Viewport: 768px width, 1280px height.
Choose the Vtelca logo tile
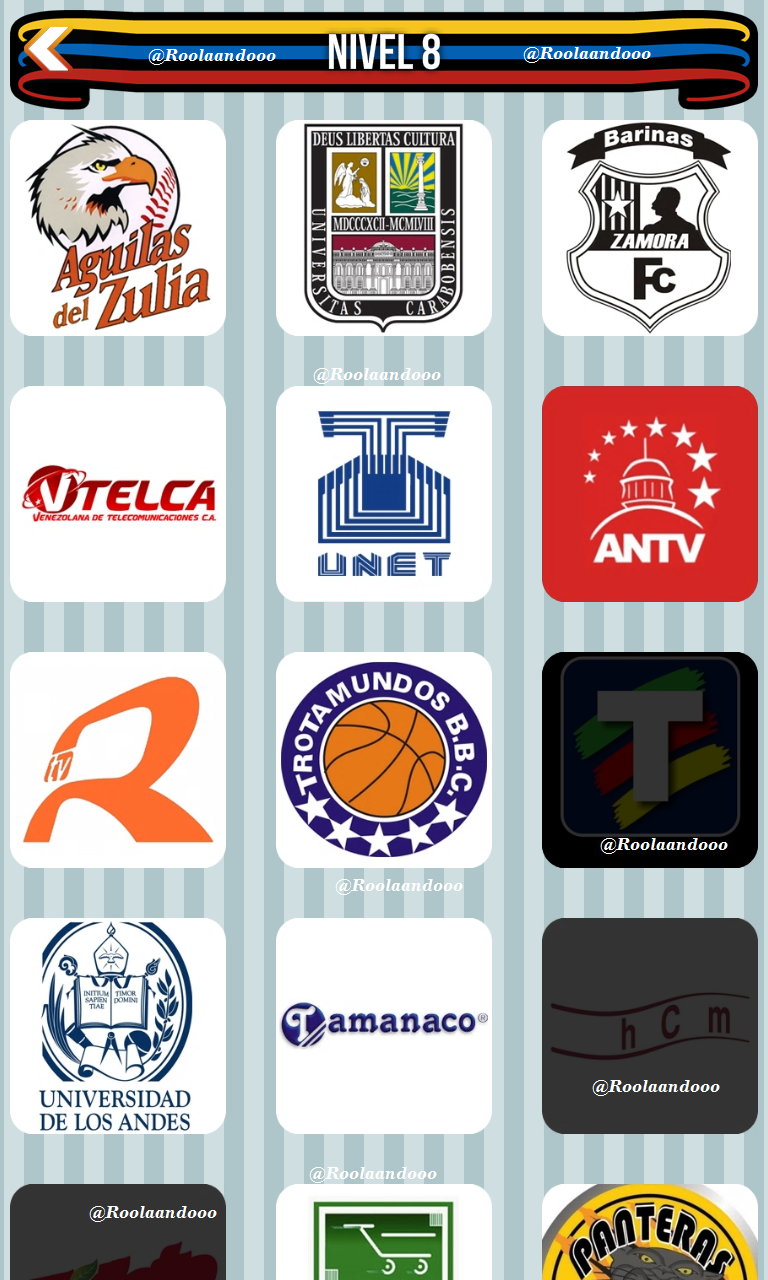(118, 494)
